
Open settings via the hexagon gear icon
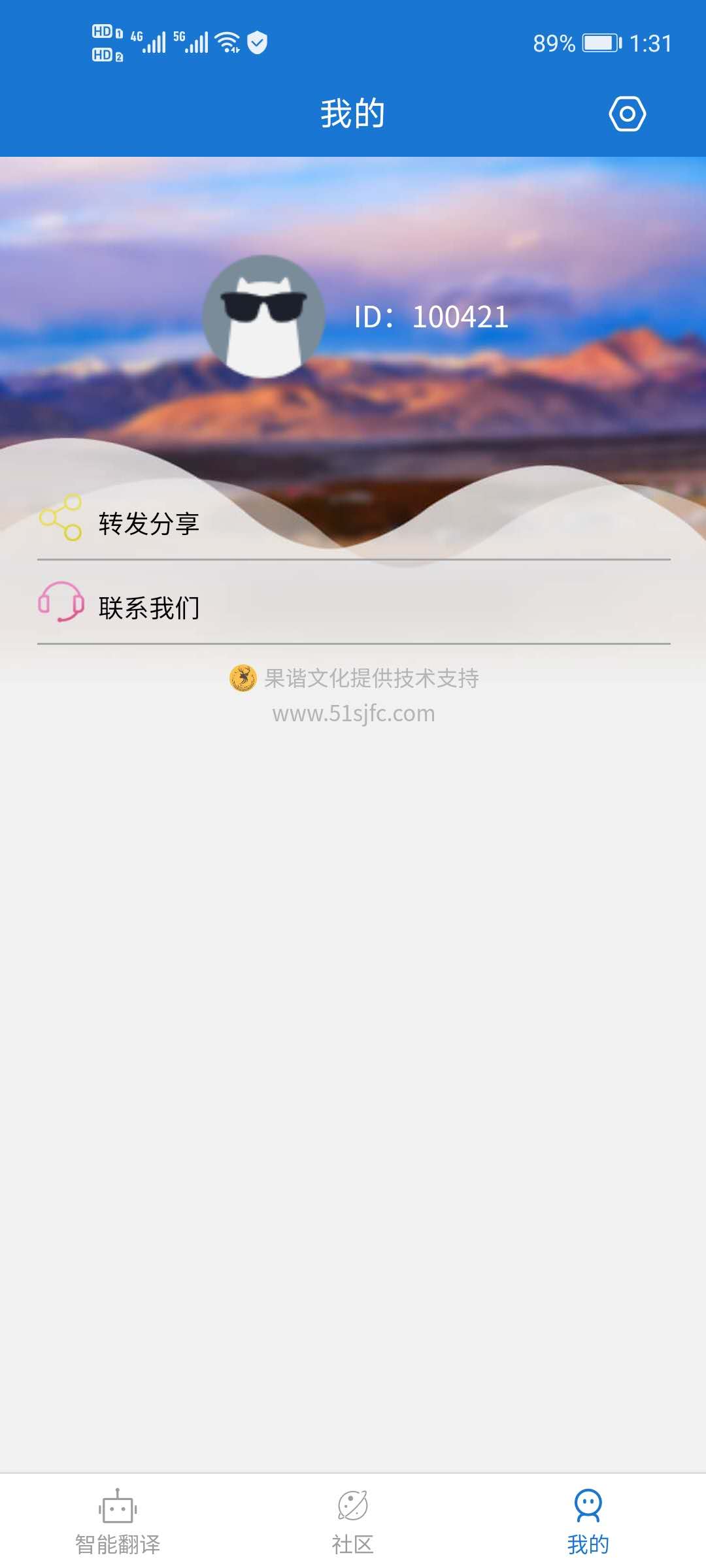point(627,114)
